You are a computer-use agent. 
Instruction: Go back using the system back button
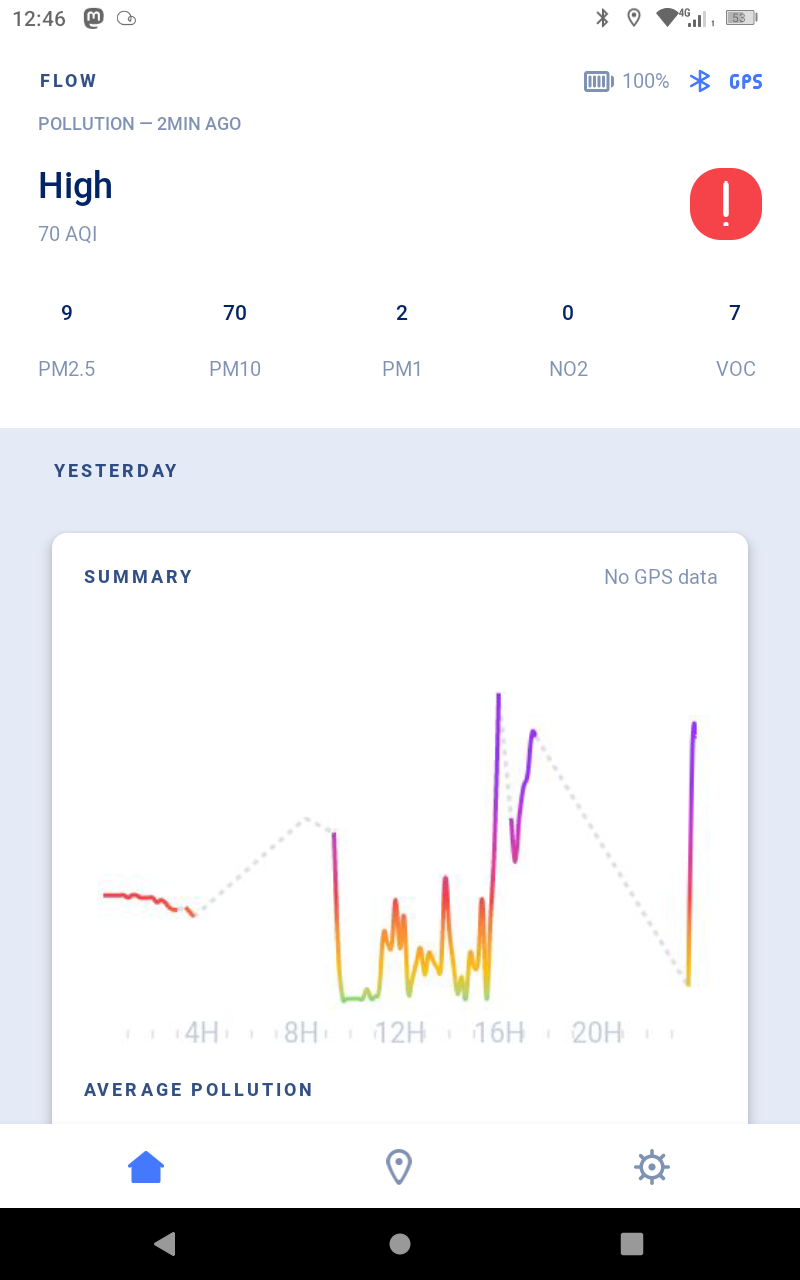(165, 1243)
